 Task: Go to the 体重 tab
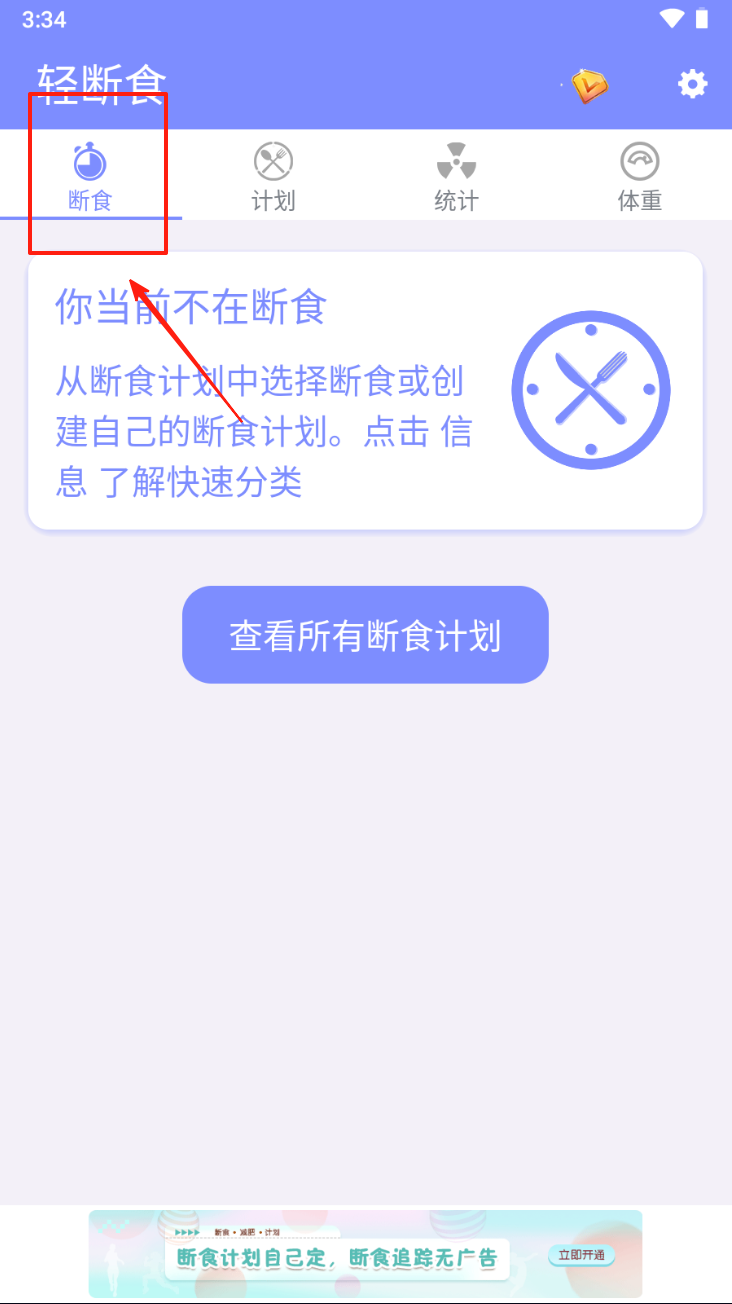coord(640,176)
